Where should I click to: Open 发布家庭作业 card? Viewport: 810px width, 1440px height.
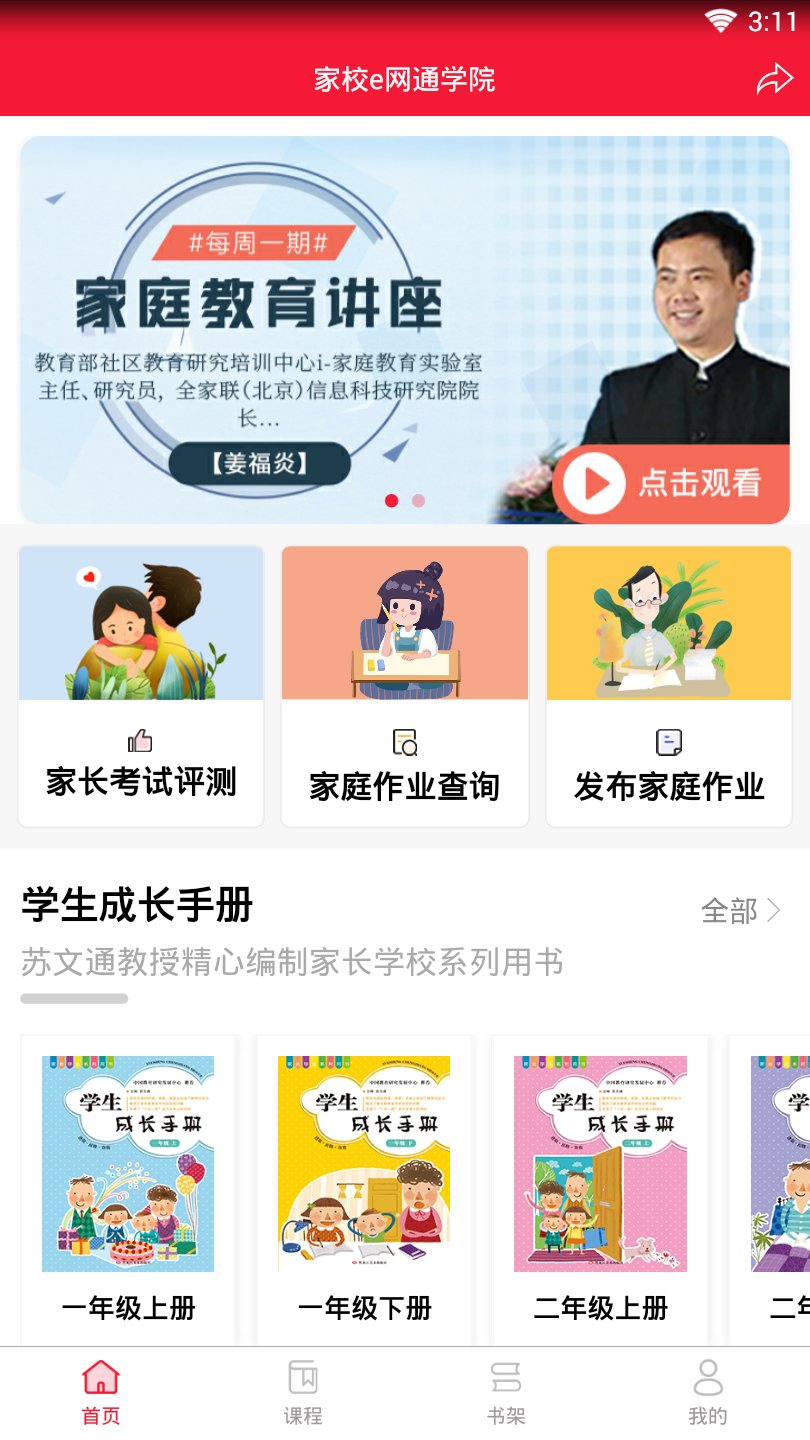tap(669, 686)
